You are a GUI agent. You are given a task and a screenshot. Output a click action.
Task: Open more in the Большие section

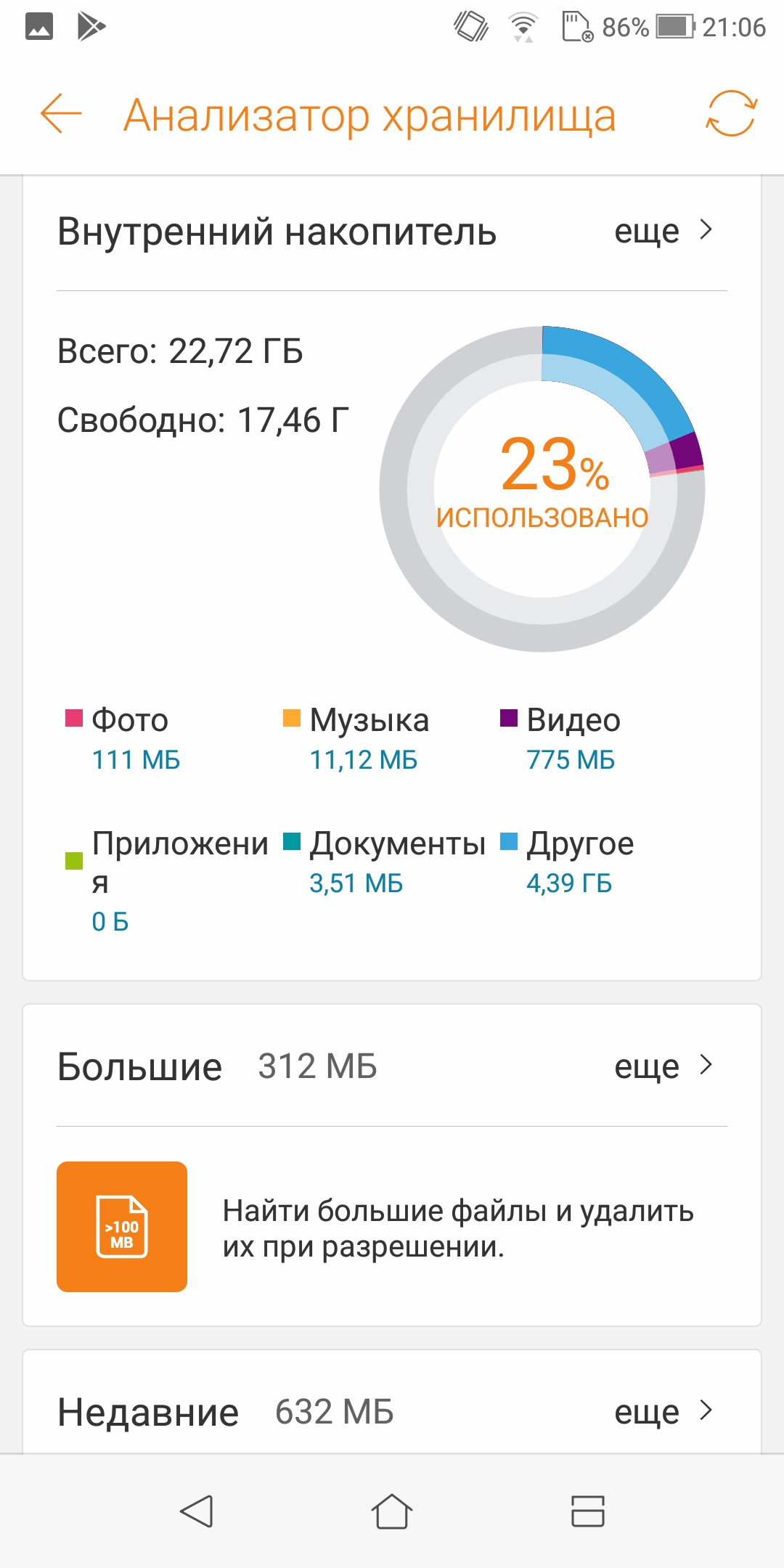663,1066
